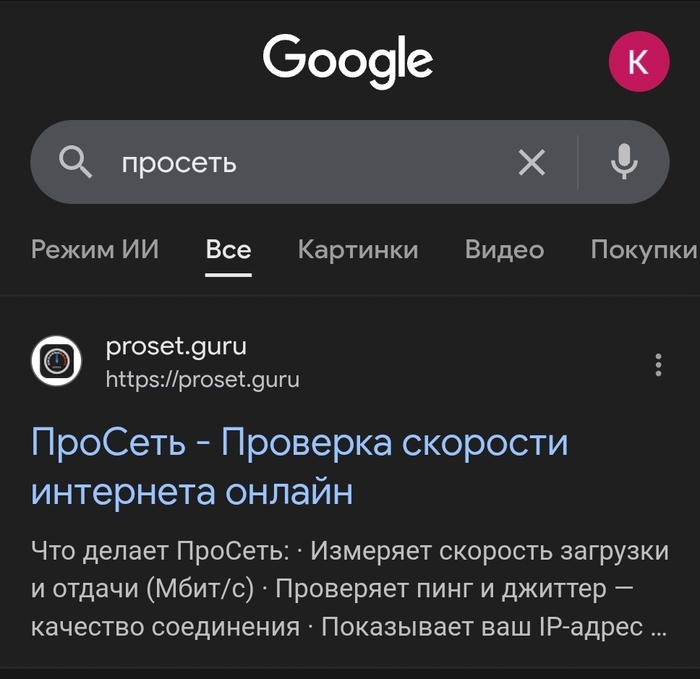Image resolution: width=700 pixels, height=679 pixels.
Task: Clear the search query
Action: click(x=532, y=162)
